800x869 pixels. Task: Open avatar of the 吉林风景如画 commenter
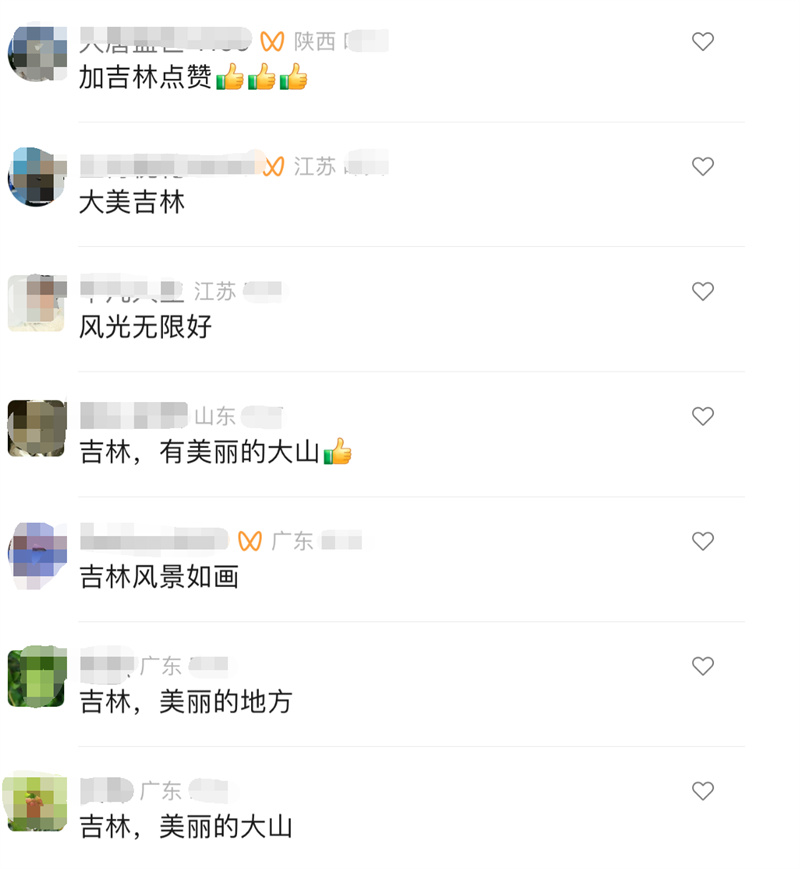click(x=37, y=553)
